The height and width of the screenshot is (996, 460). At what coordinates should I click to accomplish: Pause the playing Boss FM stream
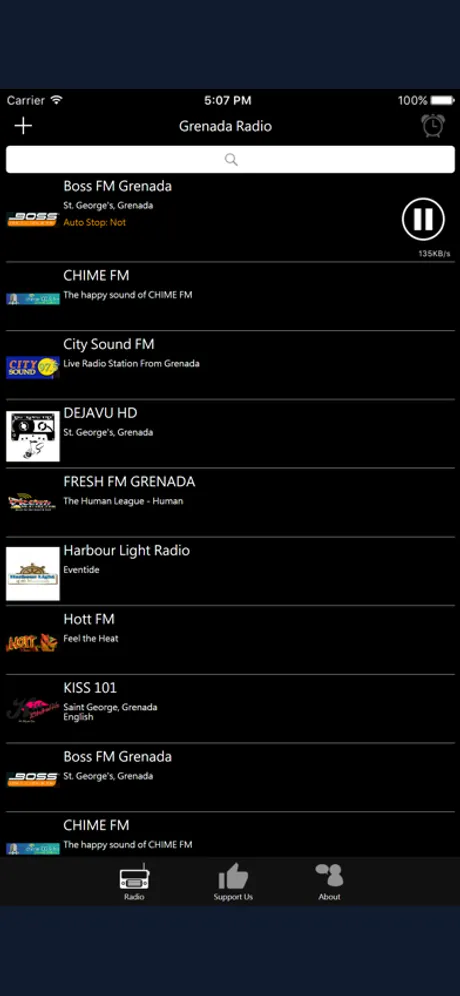tap(423, 219)
